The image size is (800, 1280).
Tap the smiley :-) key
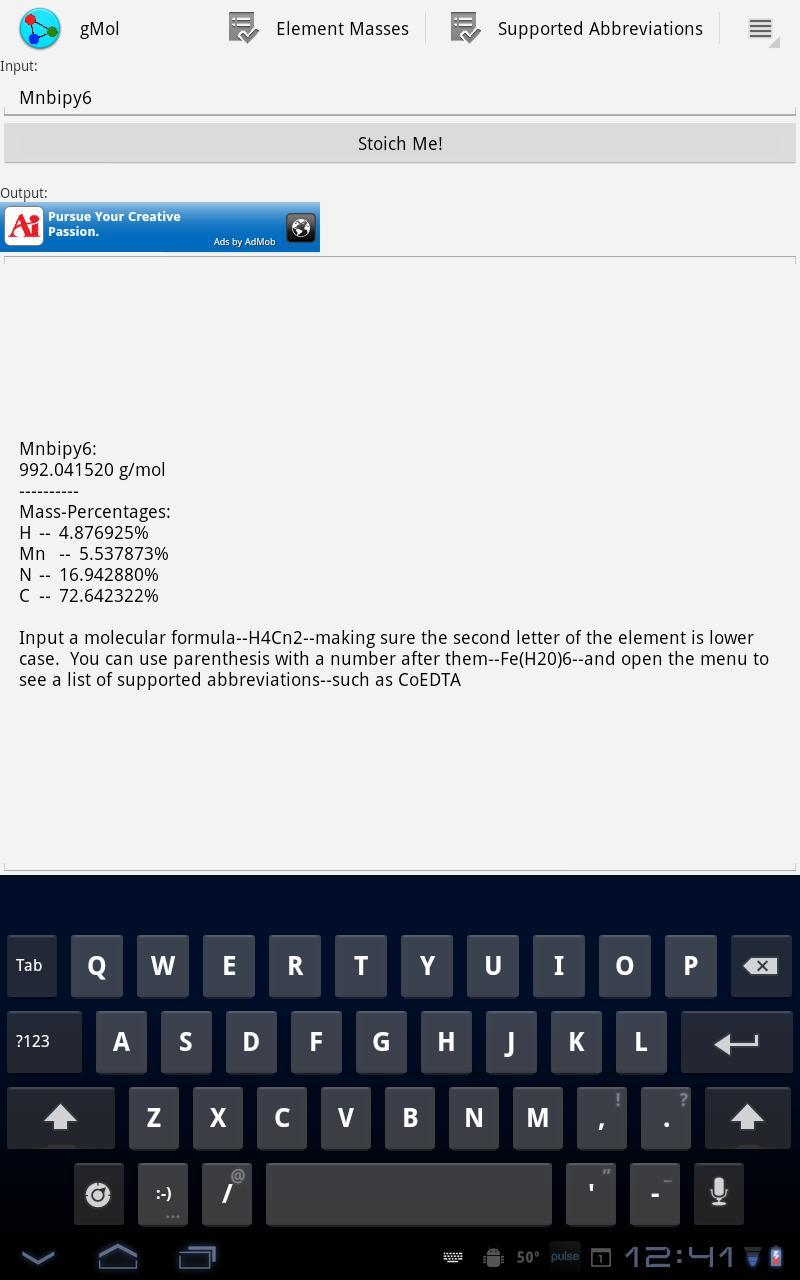coord(163,1194)
